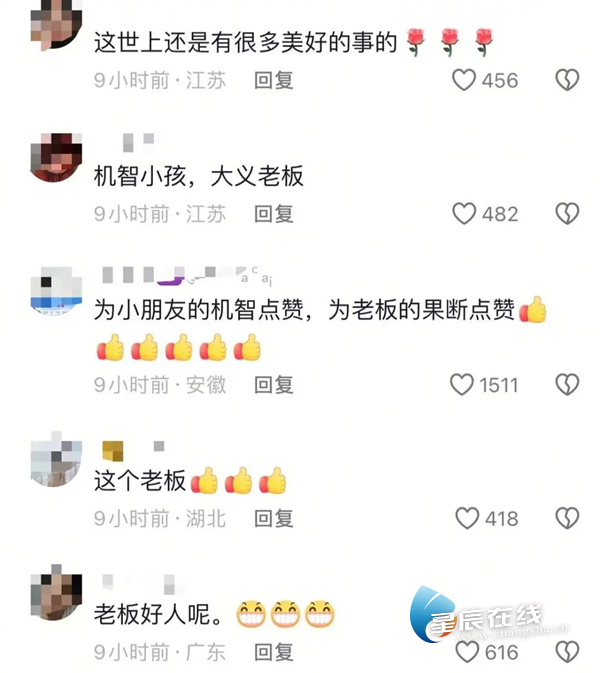Dislike the comment with 418 likes

(x=567, y=518)
